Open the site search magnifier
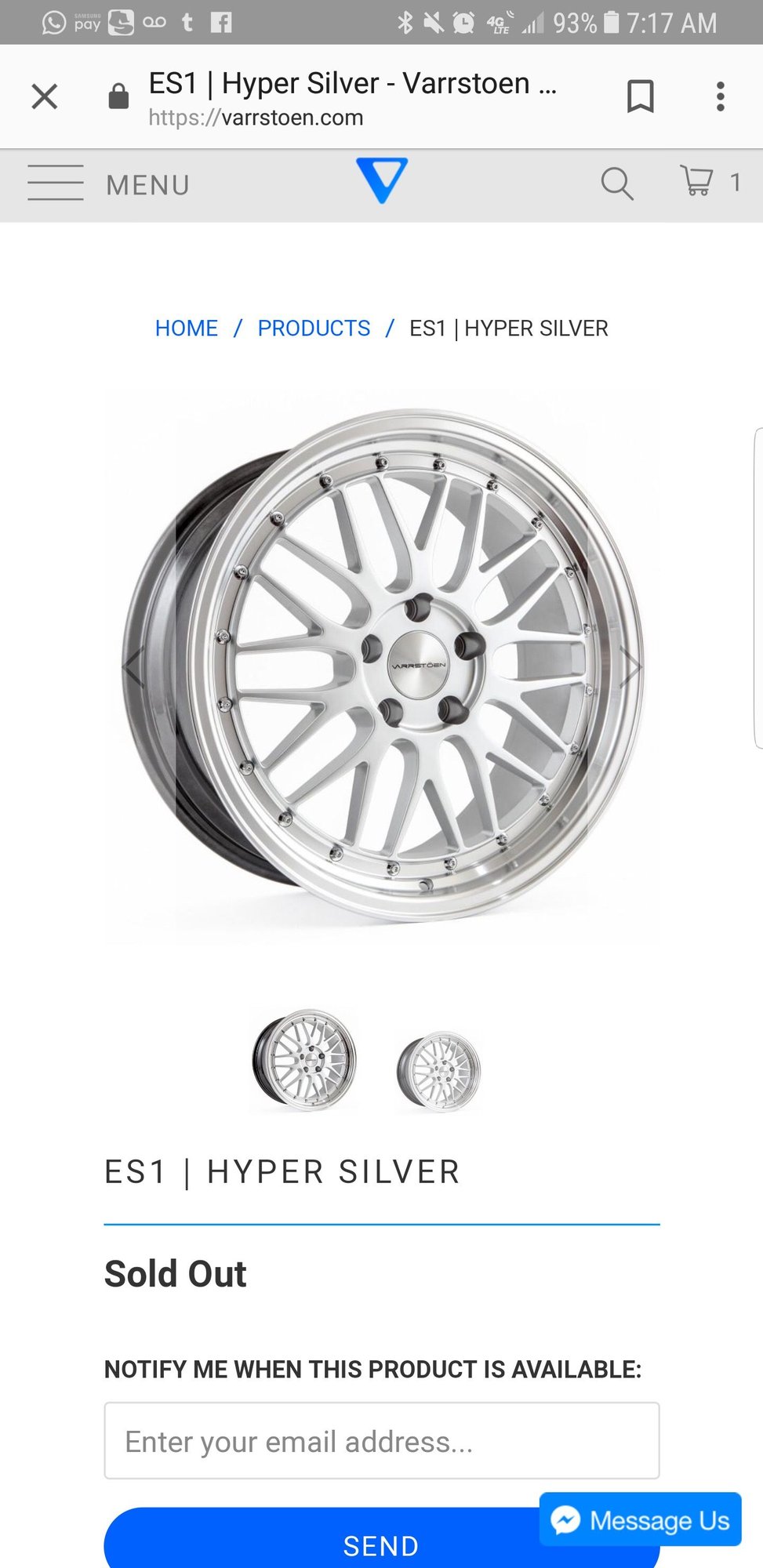This screenshot has height=1568, width=763. point(617,184)
